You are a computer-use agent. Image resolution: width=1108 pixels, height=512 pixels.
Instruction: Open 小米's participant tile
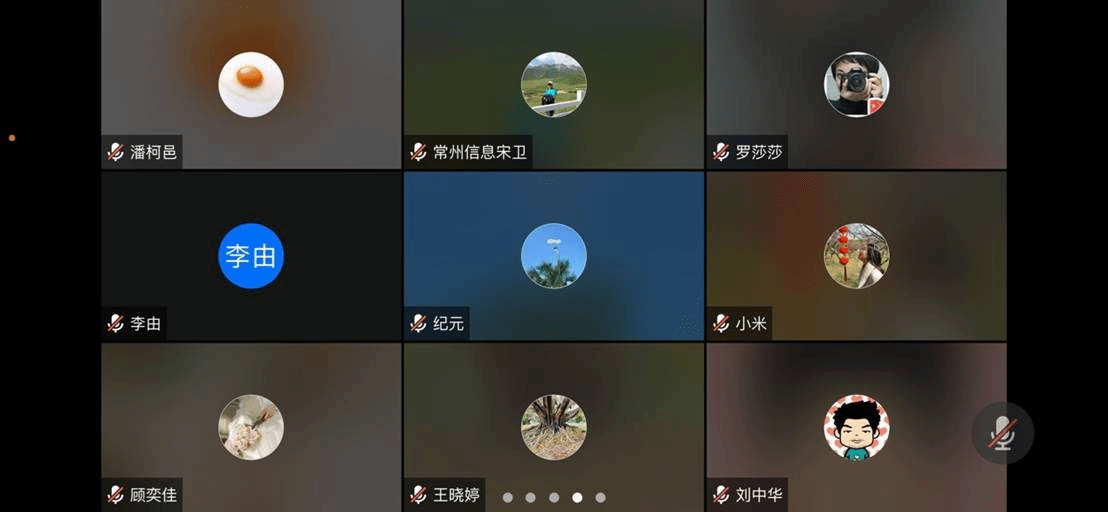coord(856,256)
